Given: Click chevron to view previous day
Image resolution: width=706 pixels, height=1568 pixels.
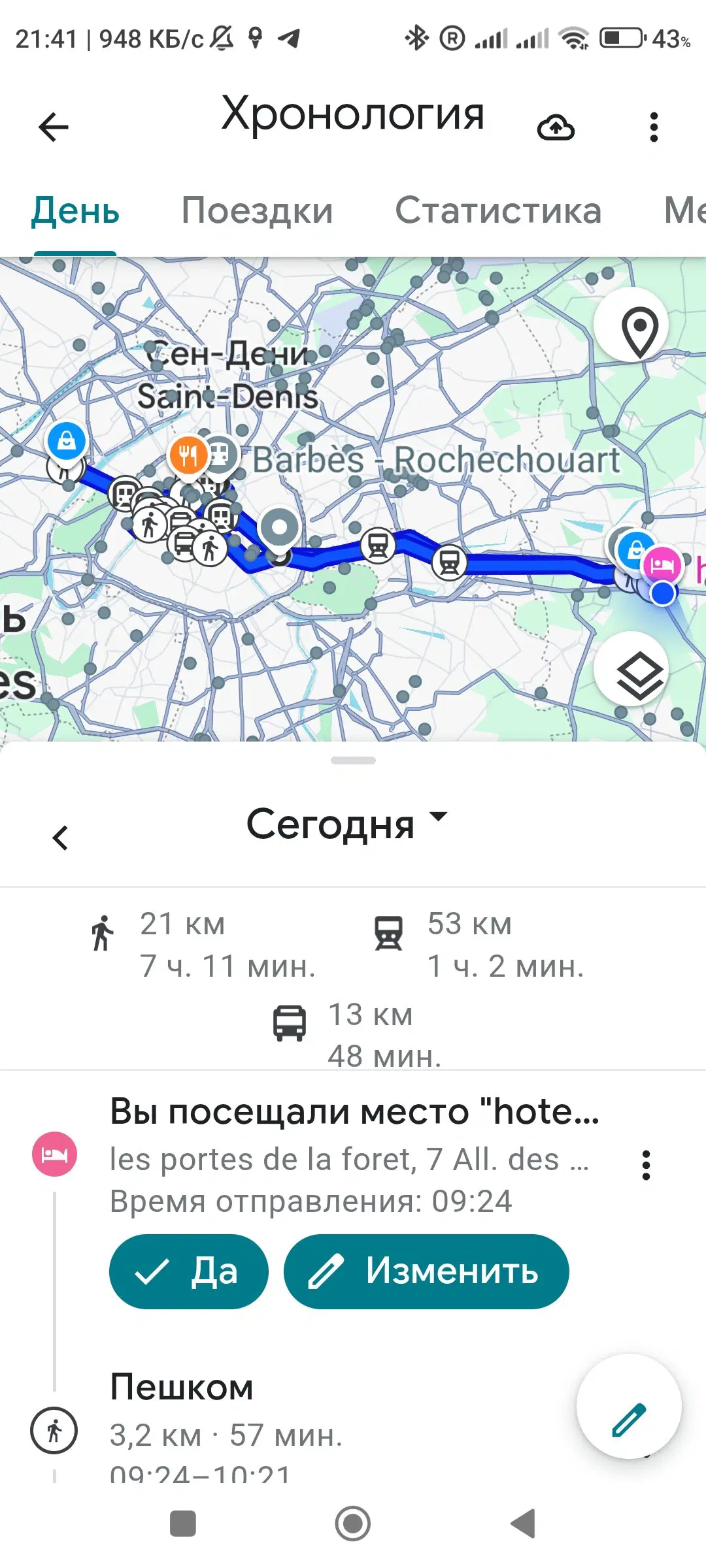Looking at the screenshot, I should tap(60, 837).
